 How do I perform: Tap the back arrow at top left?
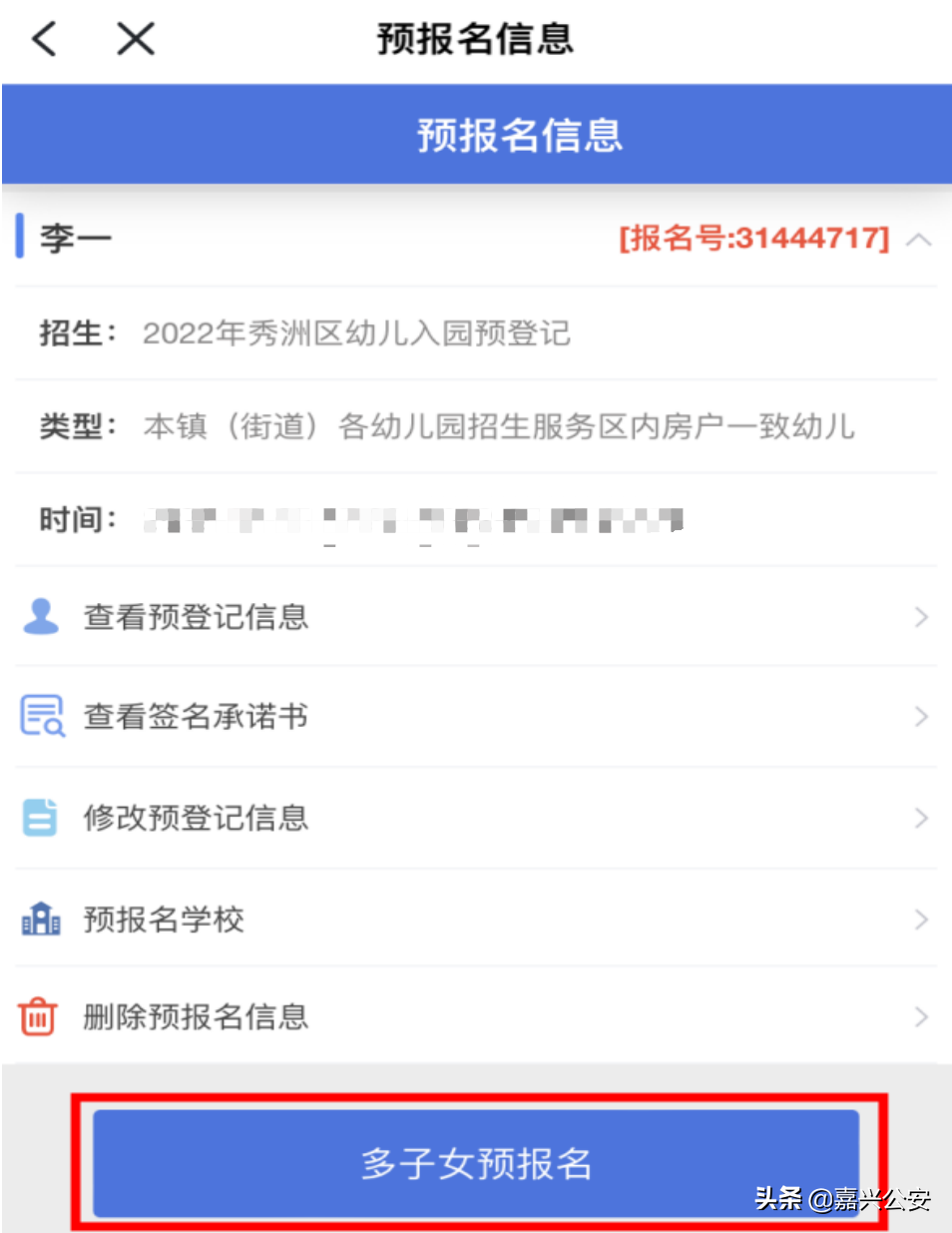tap(44, 39)
